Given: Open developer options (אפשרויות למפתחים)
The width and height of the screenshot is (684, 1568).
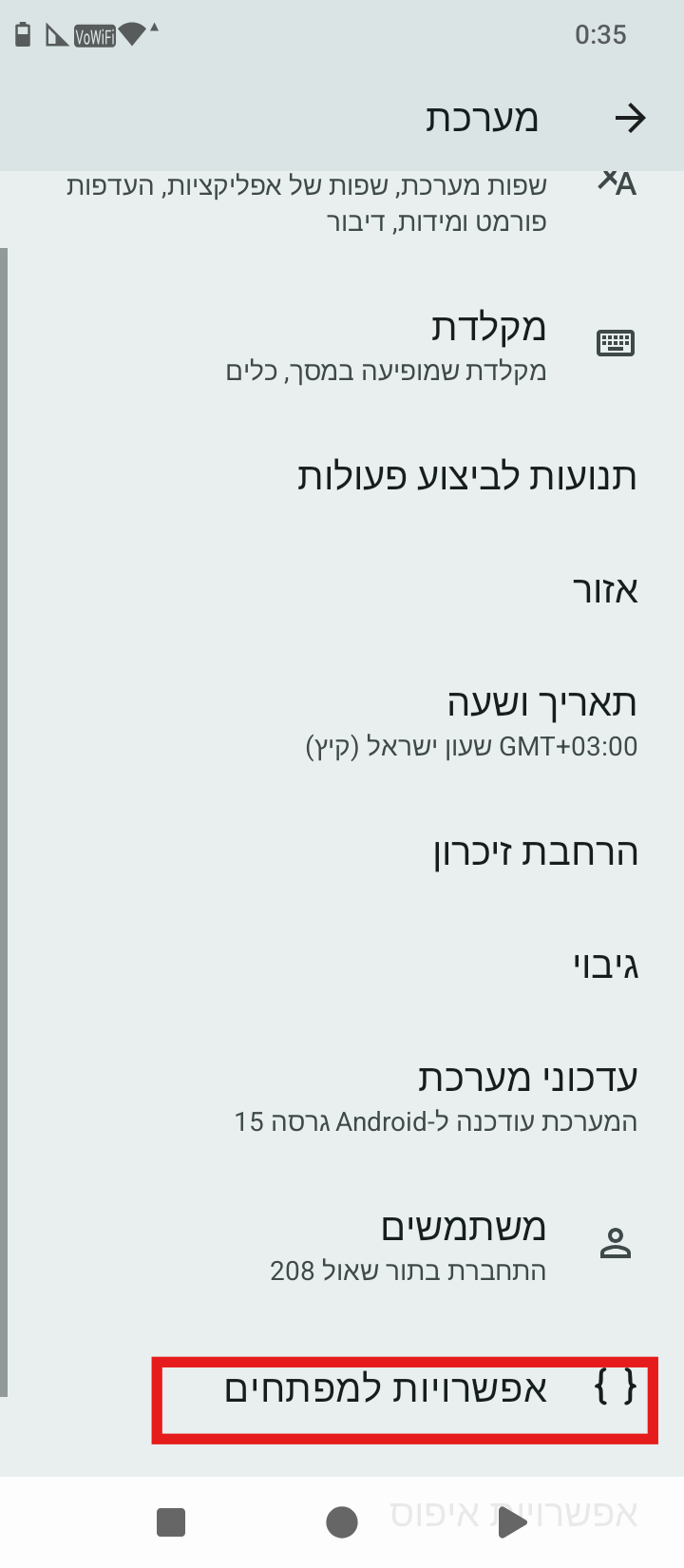Looking at the screenshot, I should (x=405, y=1400).
